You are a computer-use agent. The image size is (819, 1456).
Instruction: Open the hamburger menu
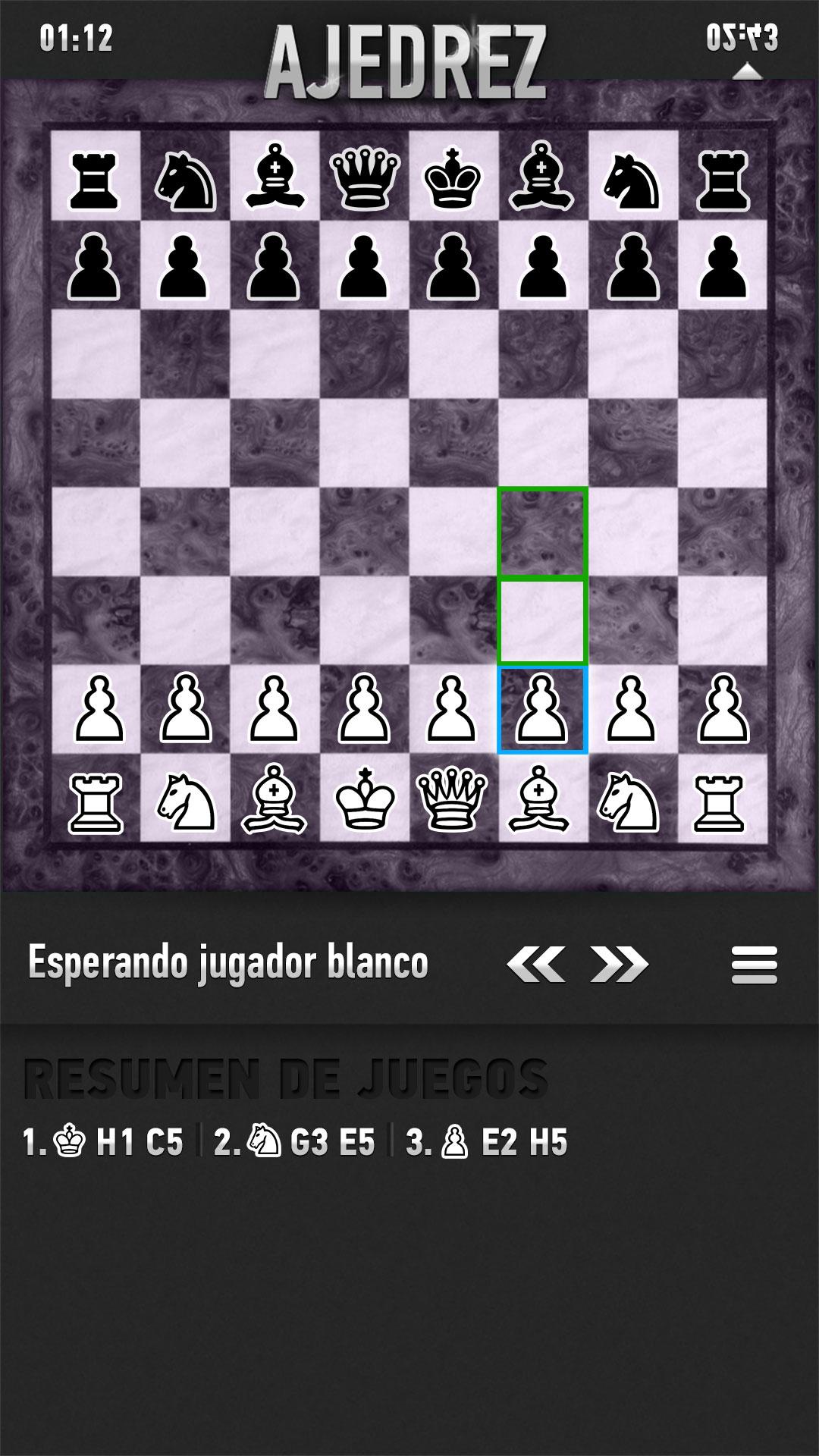point(754,965)
